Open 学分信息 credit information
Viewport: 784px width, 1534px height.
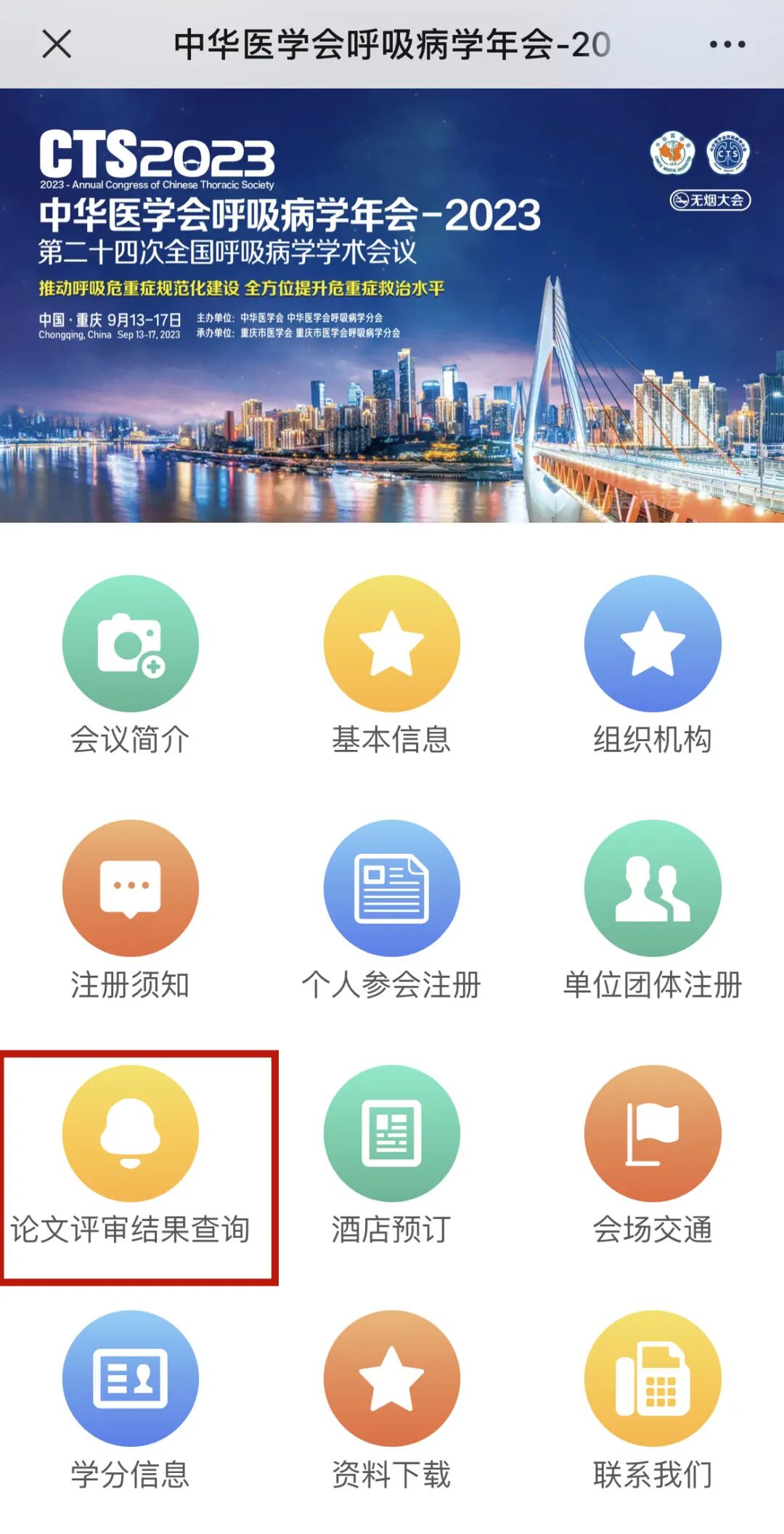(131, 1379)
